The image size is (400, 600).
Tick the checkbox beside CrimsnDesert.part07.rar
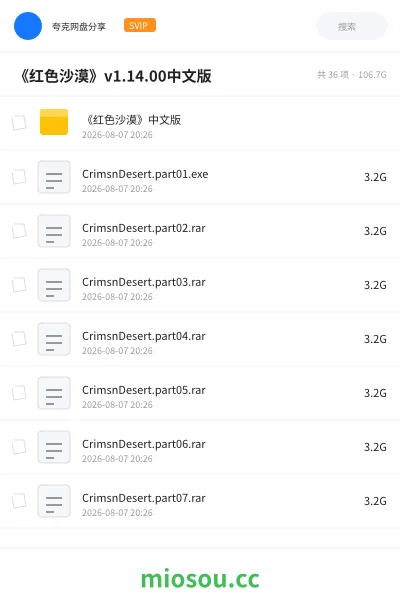coord(19,501)
